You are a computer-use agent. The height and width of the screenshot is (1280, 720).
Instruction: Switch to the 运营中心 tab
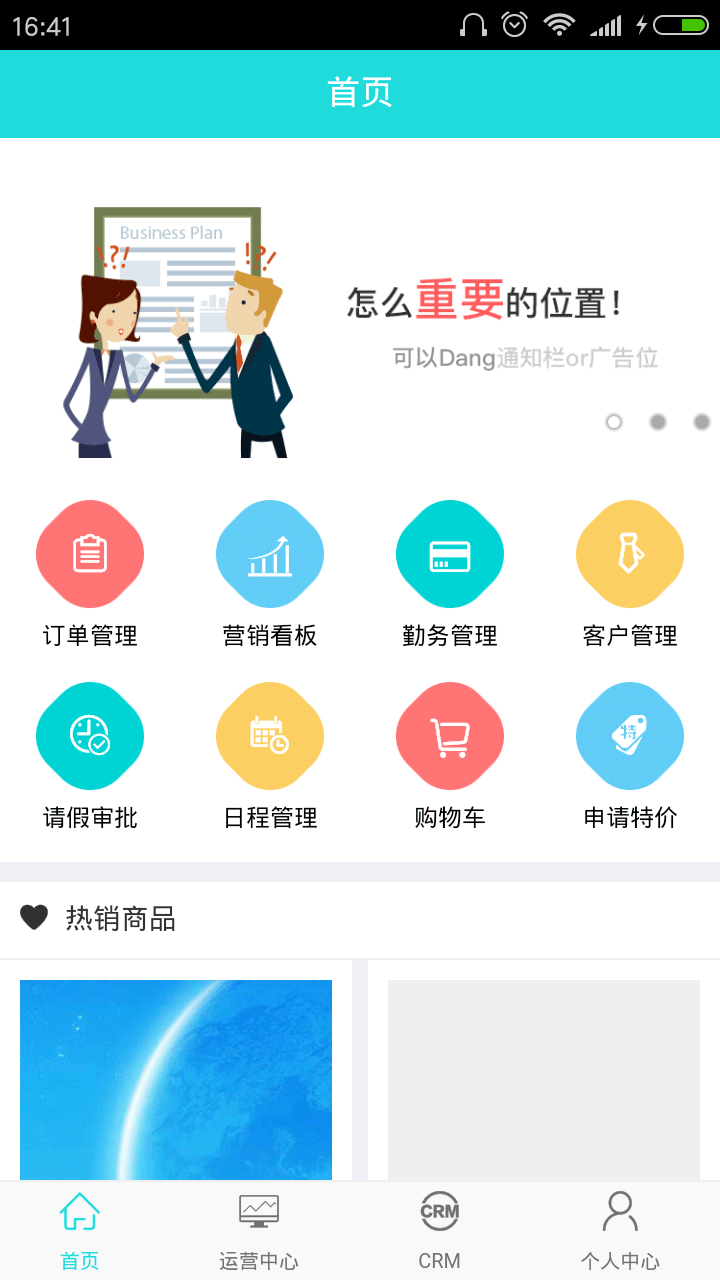point(259,1230)
